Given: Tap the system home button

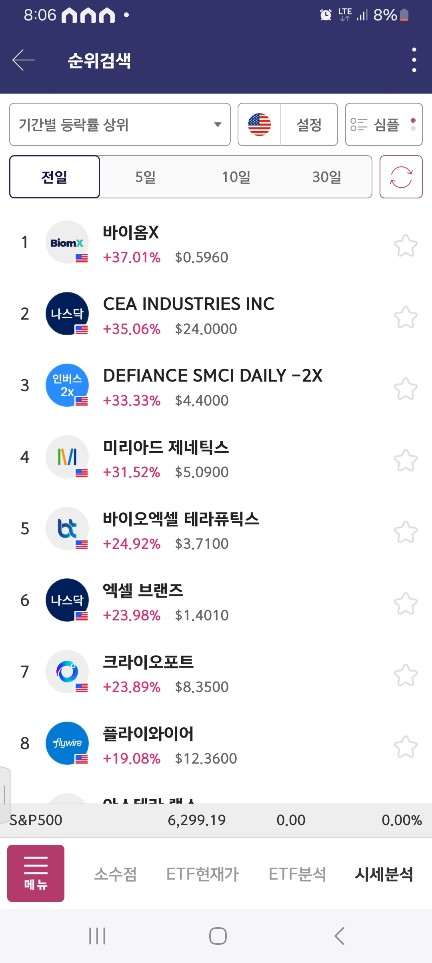Looking at the screenshot, I should point(218,936).
